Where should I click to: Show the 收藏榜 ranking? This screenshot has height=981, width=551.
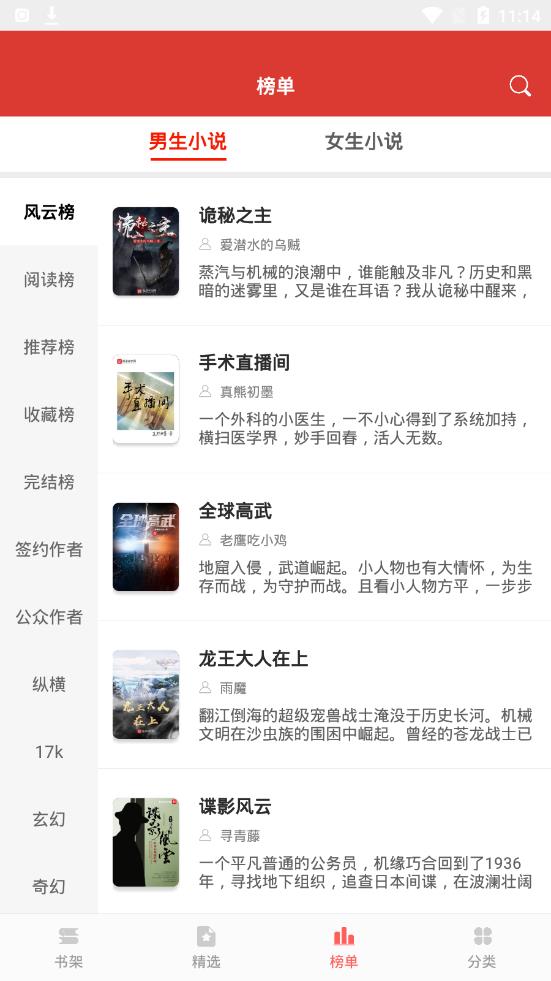(x=49, y=414)
